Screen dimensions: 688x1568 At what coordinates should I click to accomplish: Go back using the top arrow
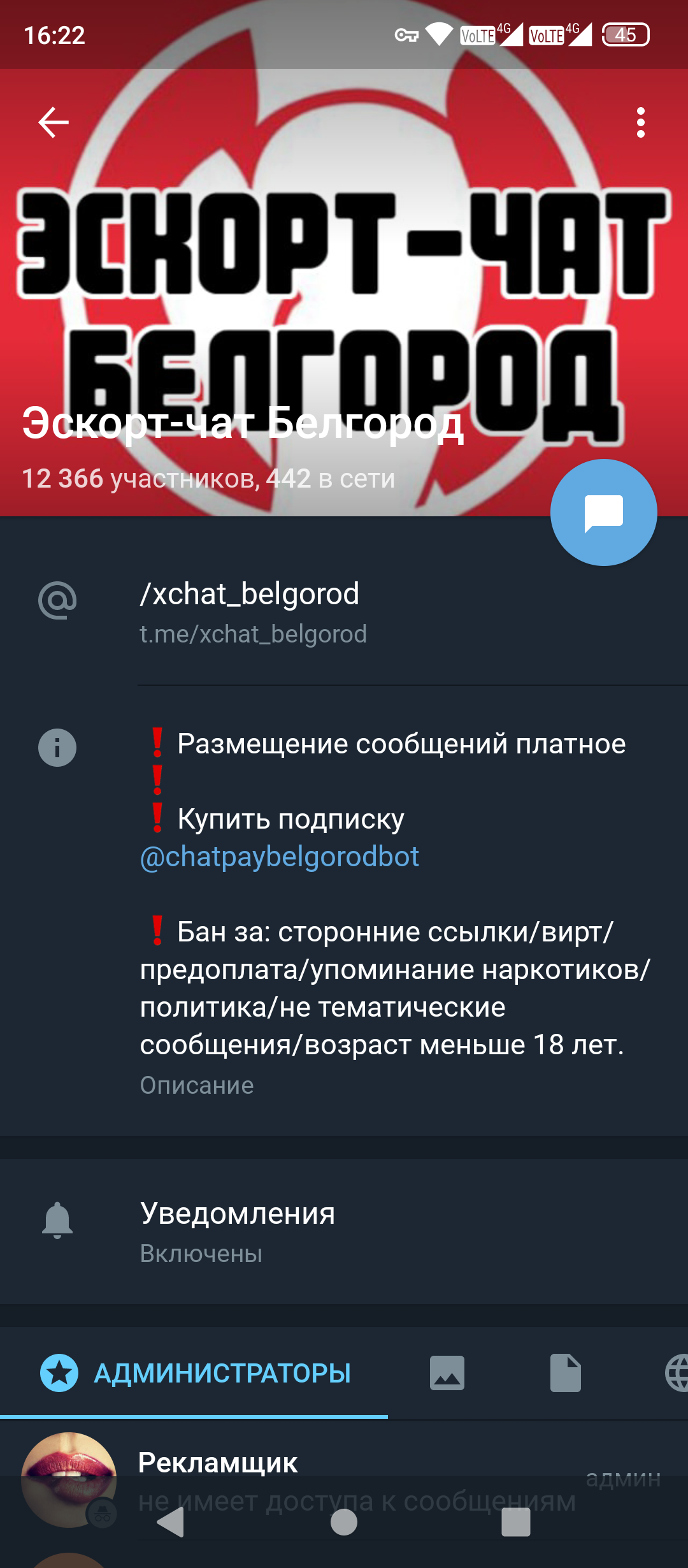[x=54, y=122]
